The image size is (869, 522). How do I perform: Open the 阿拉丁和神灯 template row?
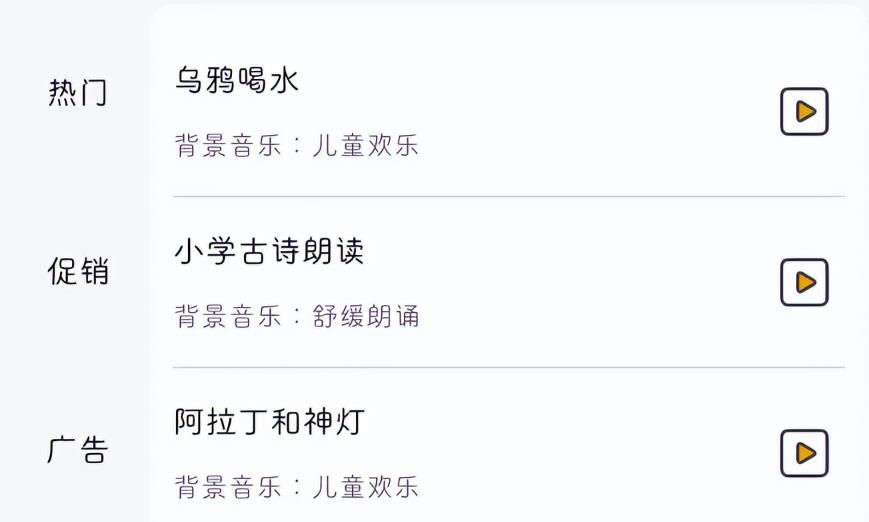tap(400, 452)
